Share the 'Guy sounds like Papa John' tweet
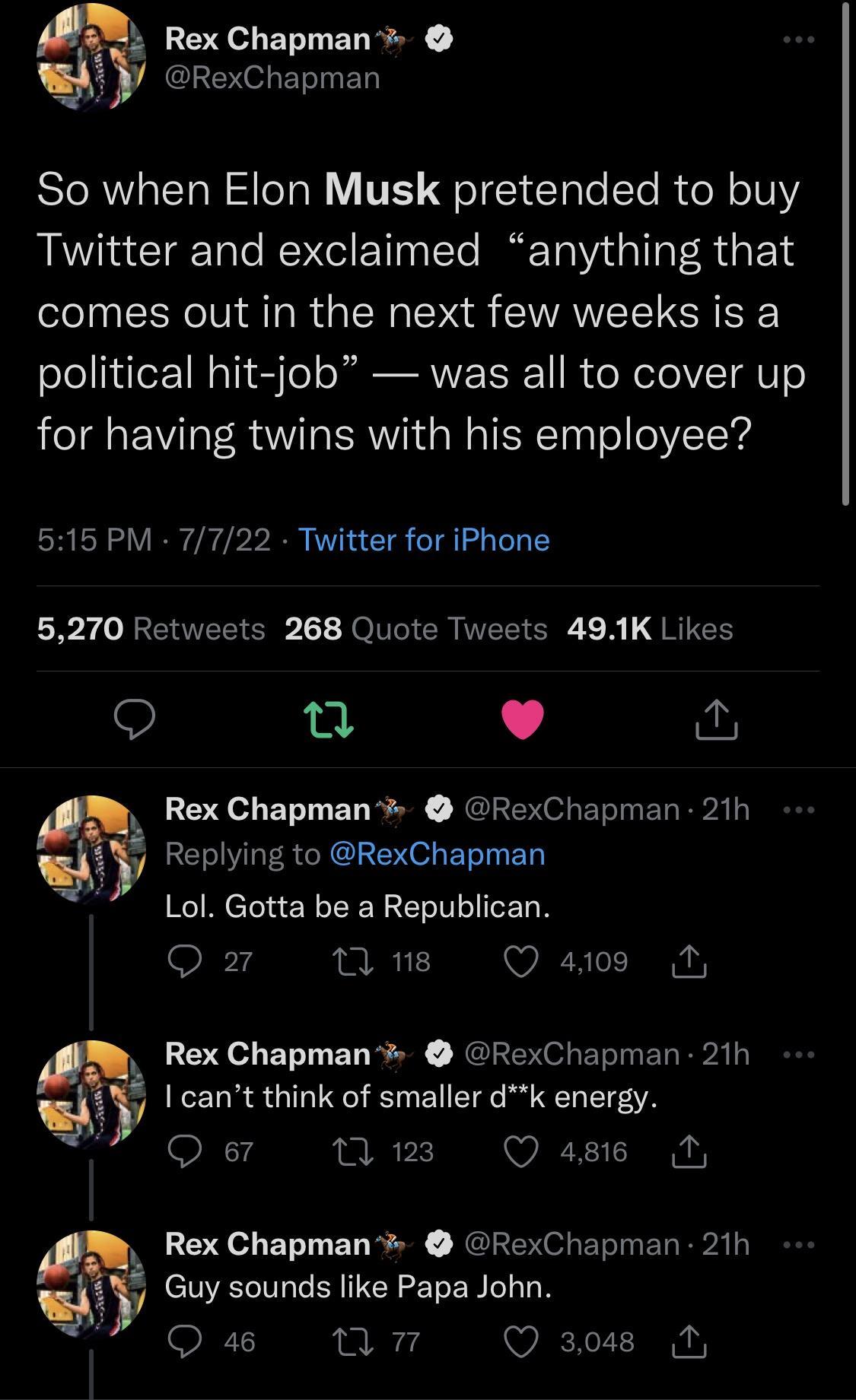Image resolution: width=856 pixels, height=1400 pixels. click(x=691, y=1341)
